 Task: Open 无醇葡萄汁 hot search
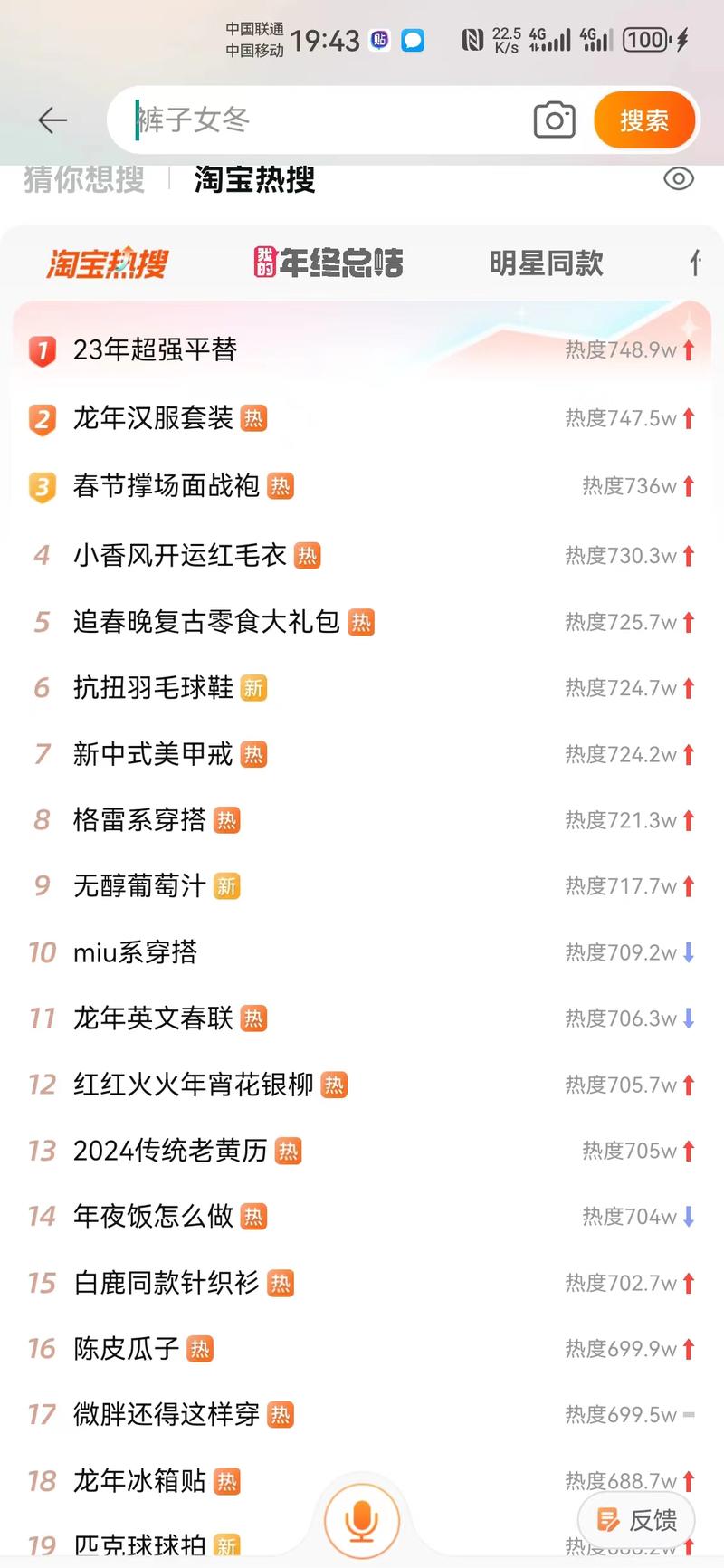362,885
